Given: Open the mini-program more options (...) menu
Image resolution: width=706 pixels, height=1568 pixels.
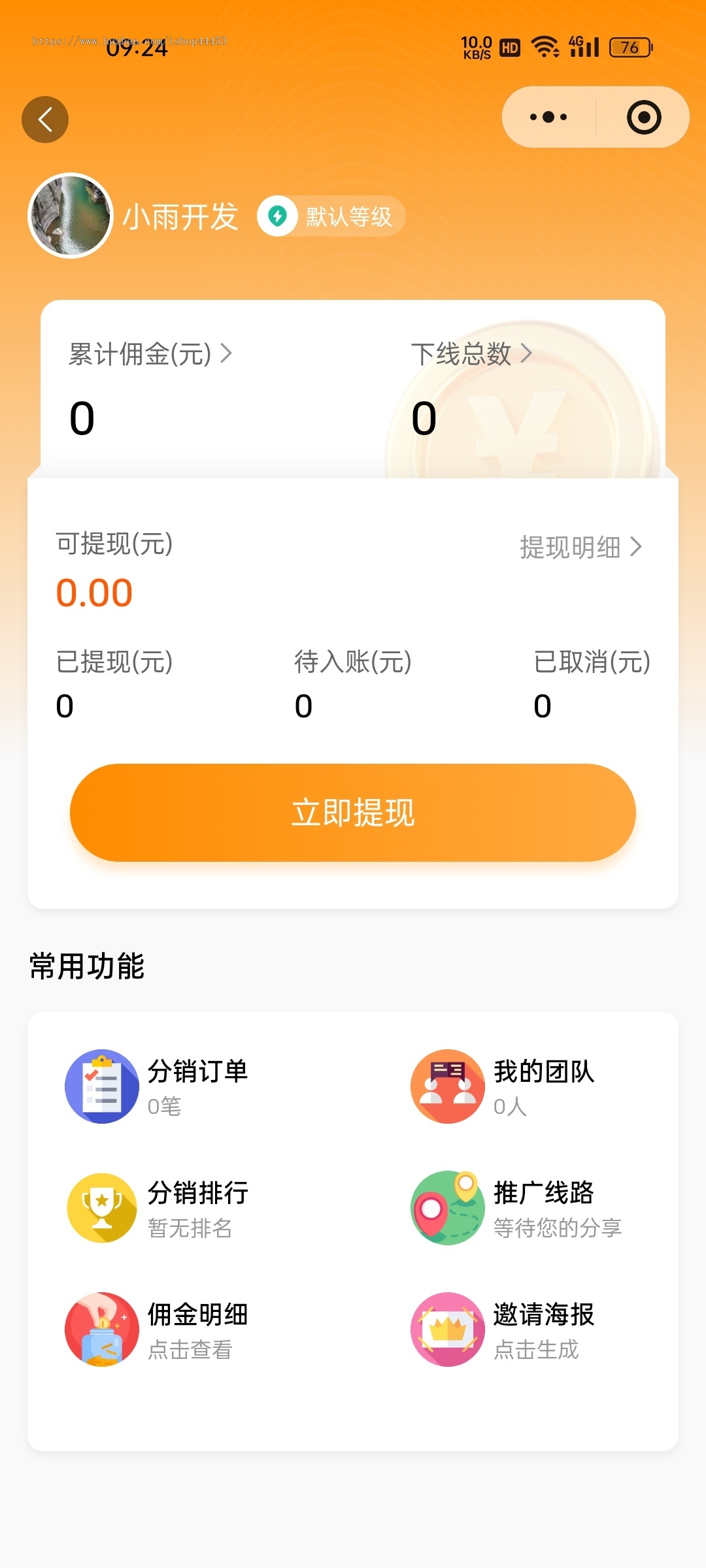Looking at the screenshot, I should click(548, 116).
